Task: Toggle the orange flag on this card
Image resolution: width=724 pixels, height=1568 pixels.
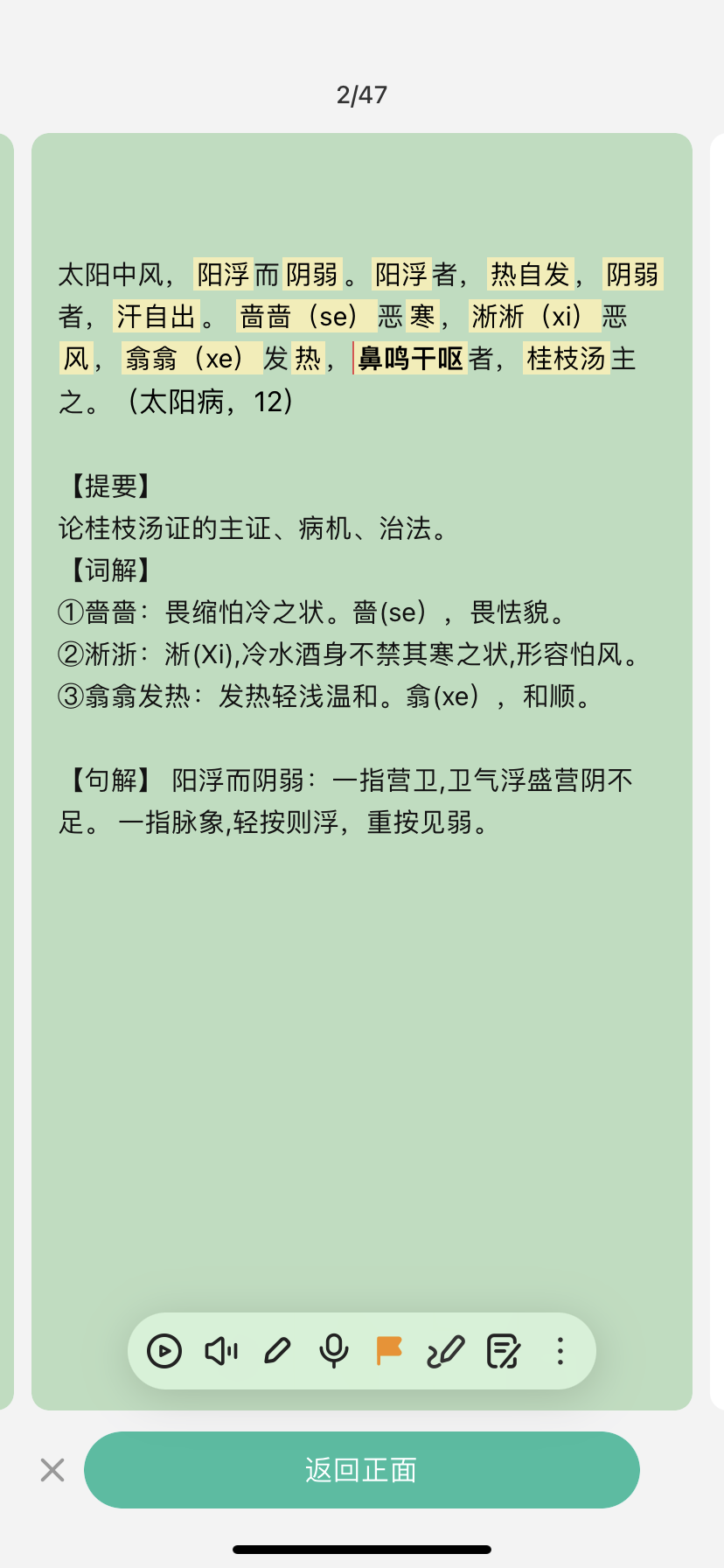Action: tap(389, 1351)
